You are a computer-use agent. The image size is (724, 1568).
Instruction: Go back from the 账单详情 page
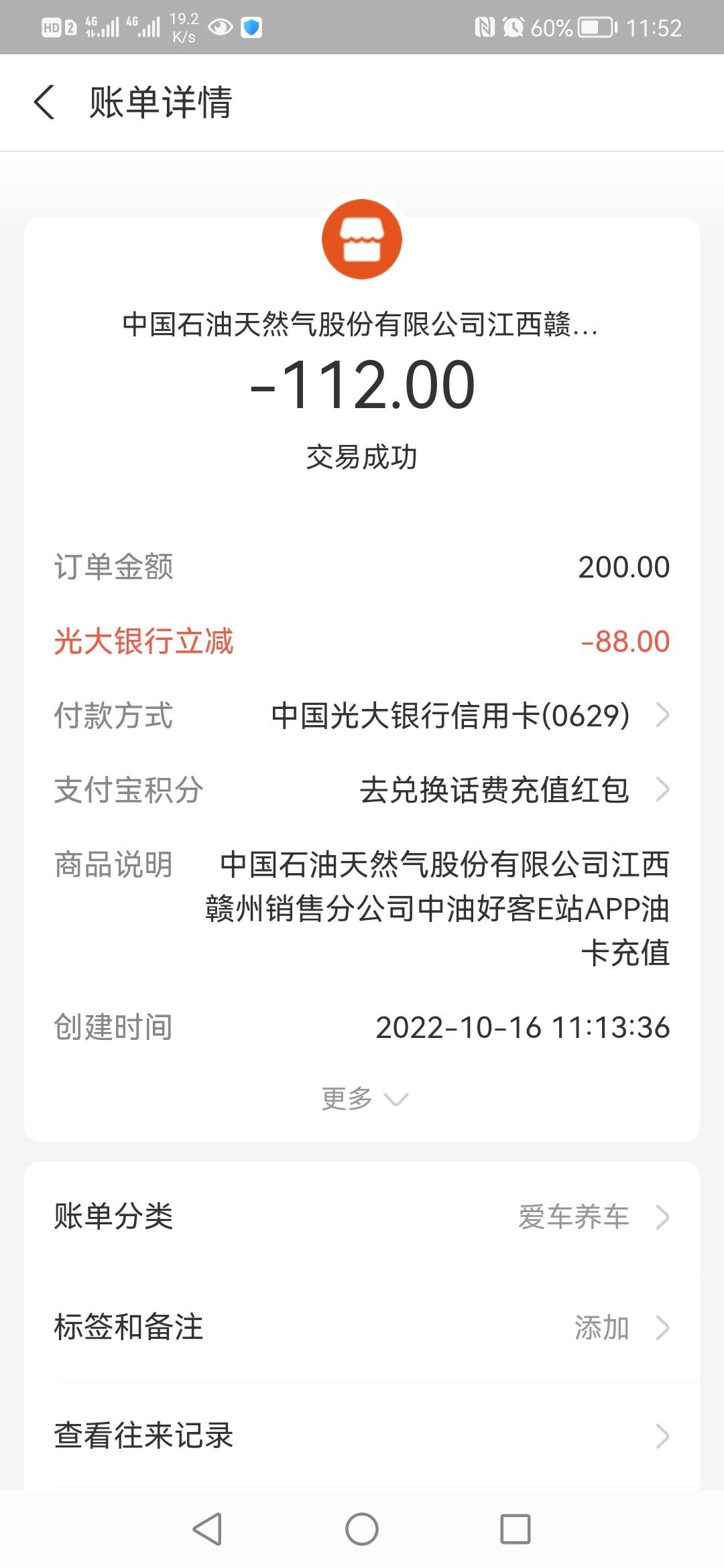coord(44,103)
